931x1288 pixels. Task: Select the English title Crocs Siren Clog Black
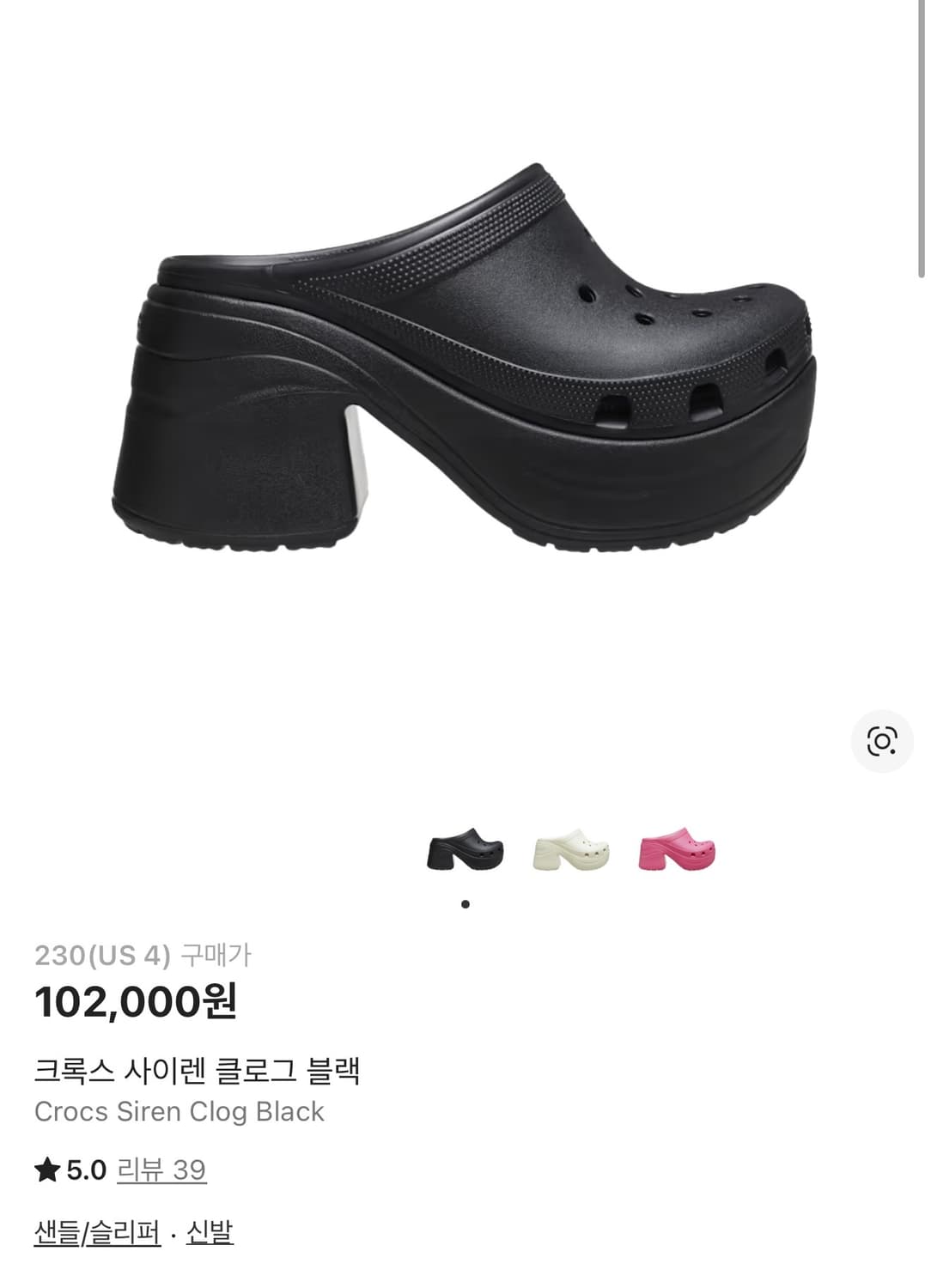(178, 1110)
